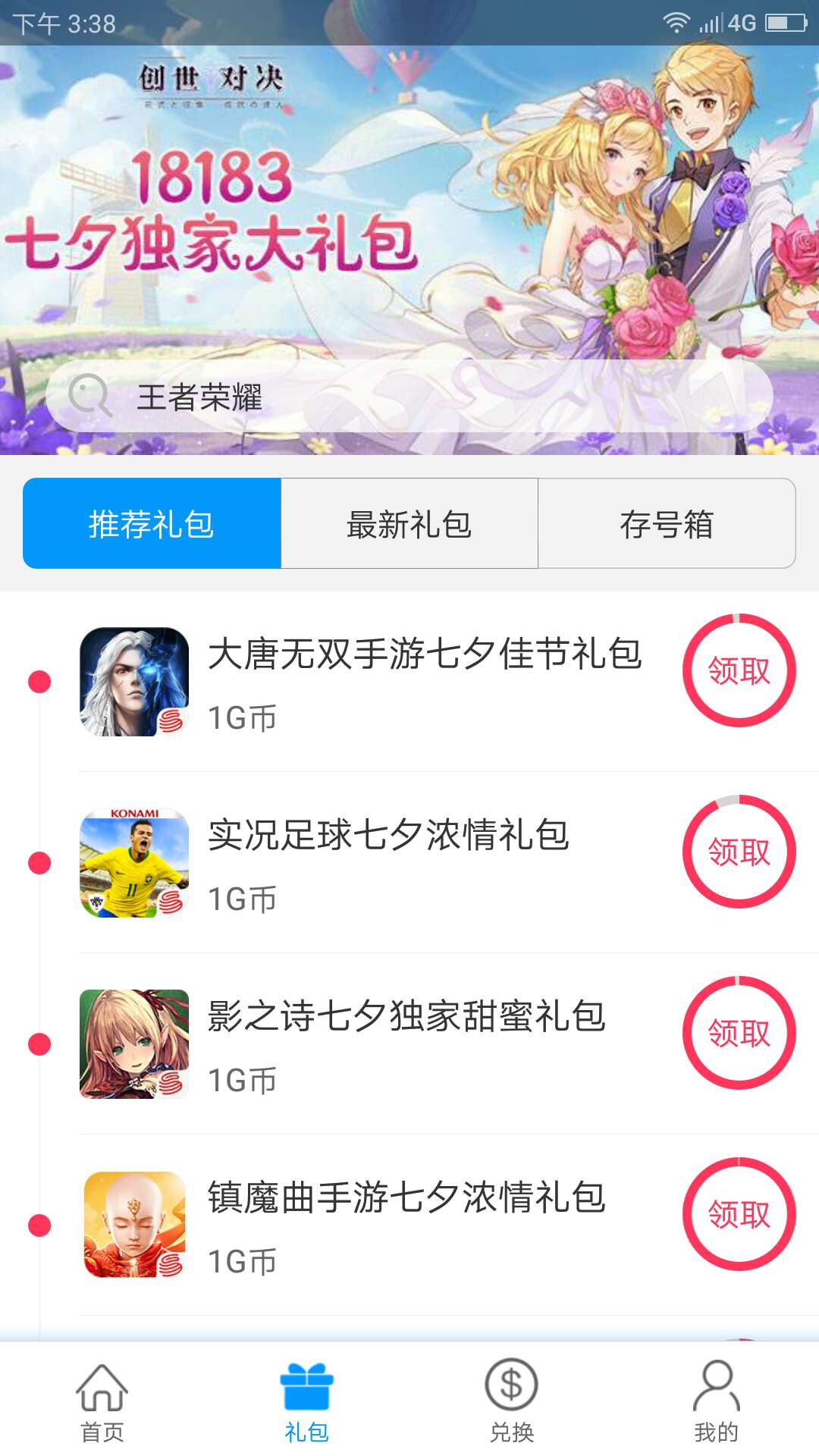819x1456 pixels.
Task: Tap the search magnifier icon
Action: click(x=89, y=394)
